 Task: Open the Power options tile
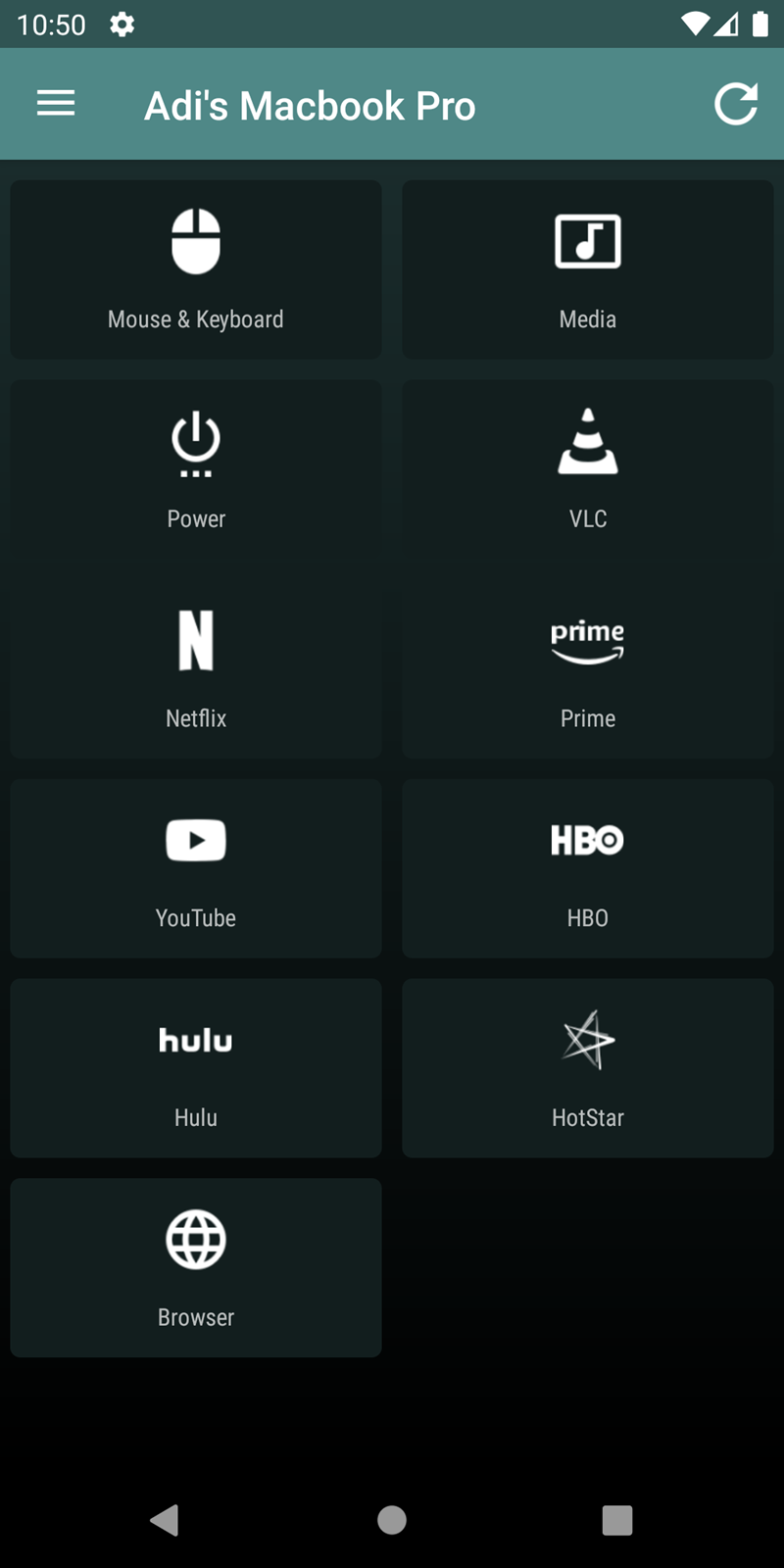coord(196,469)
